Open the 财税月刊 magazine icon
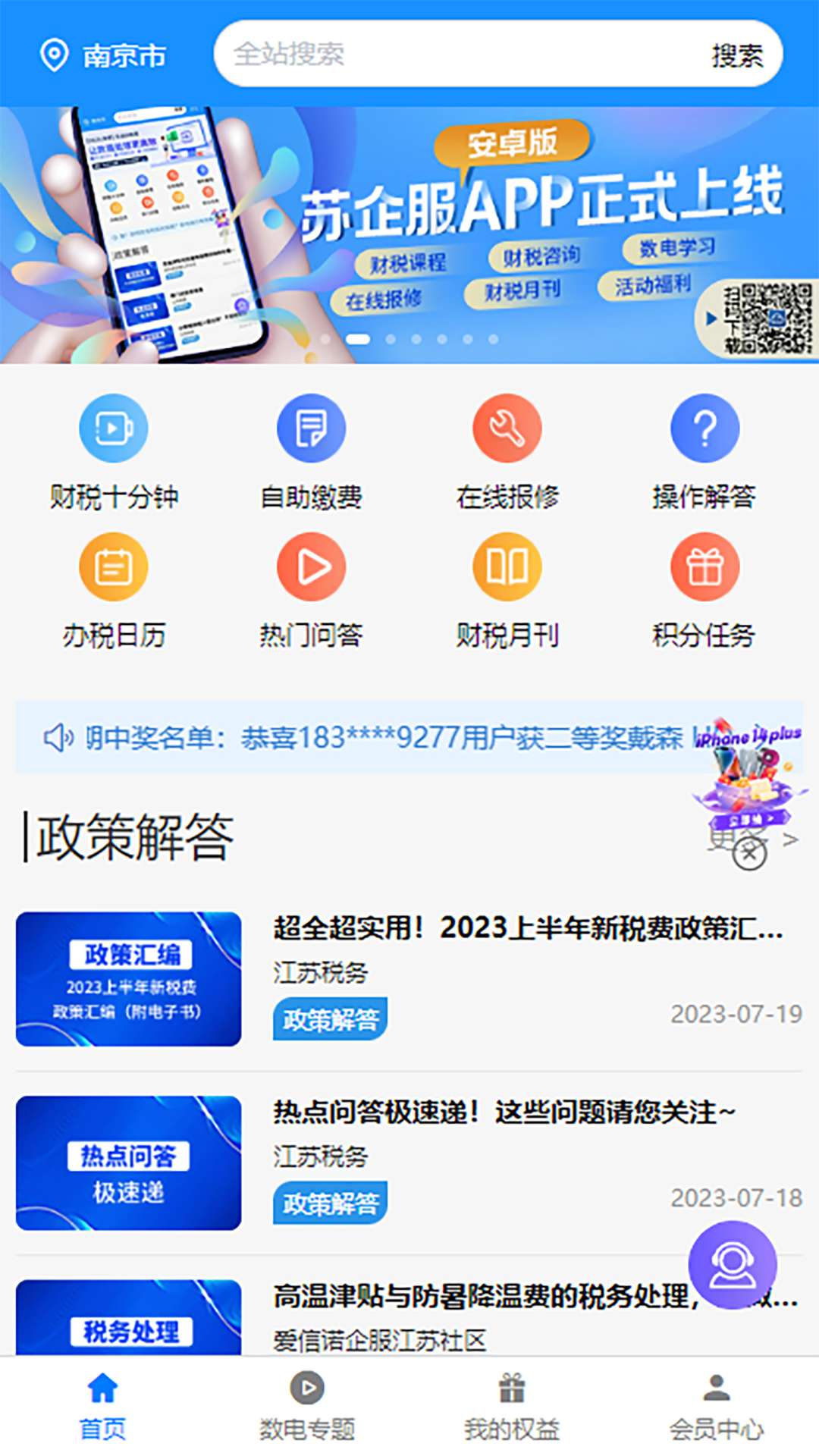This screenshot has width=819, height=1456. [507, 566]
